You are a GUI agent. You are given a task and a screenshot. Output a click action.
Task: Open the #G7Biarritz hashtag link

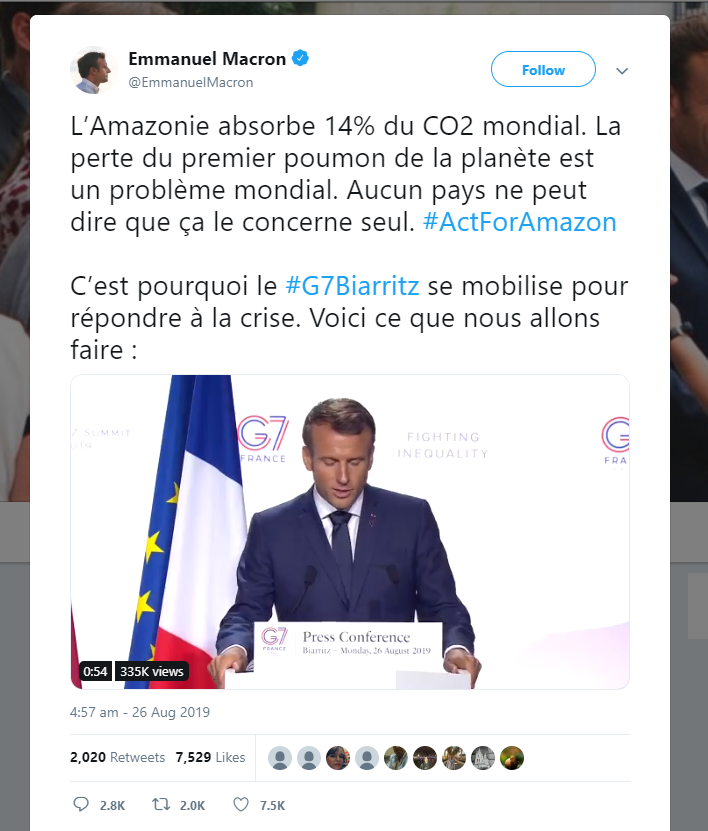click(353, 287)
